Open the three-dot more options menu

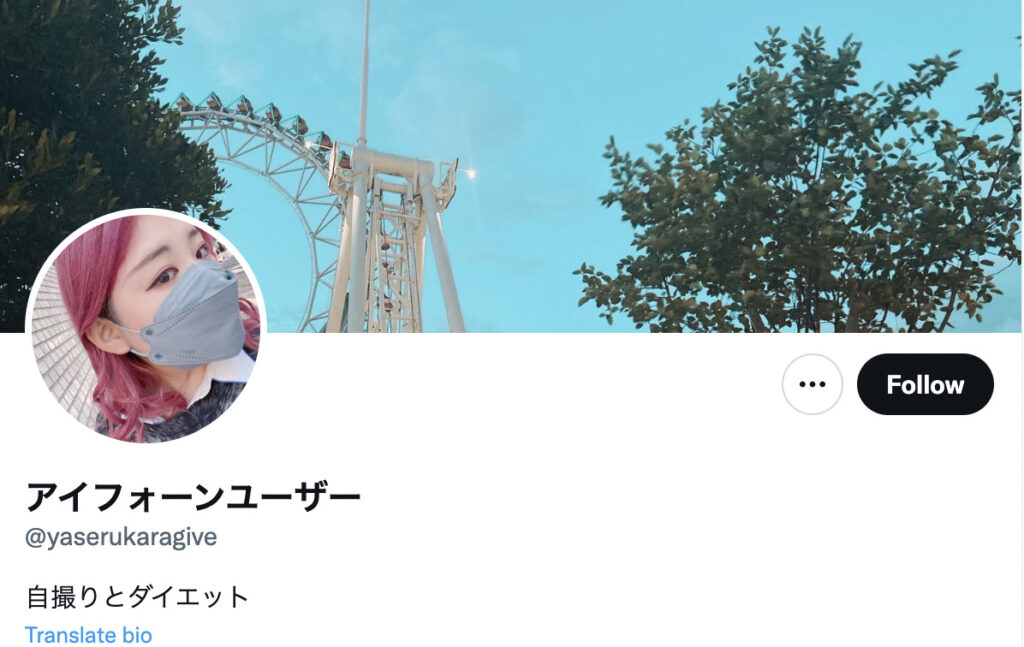[812, 384]
